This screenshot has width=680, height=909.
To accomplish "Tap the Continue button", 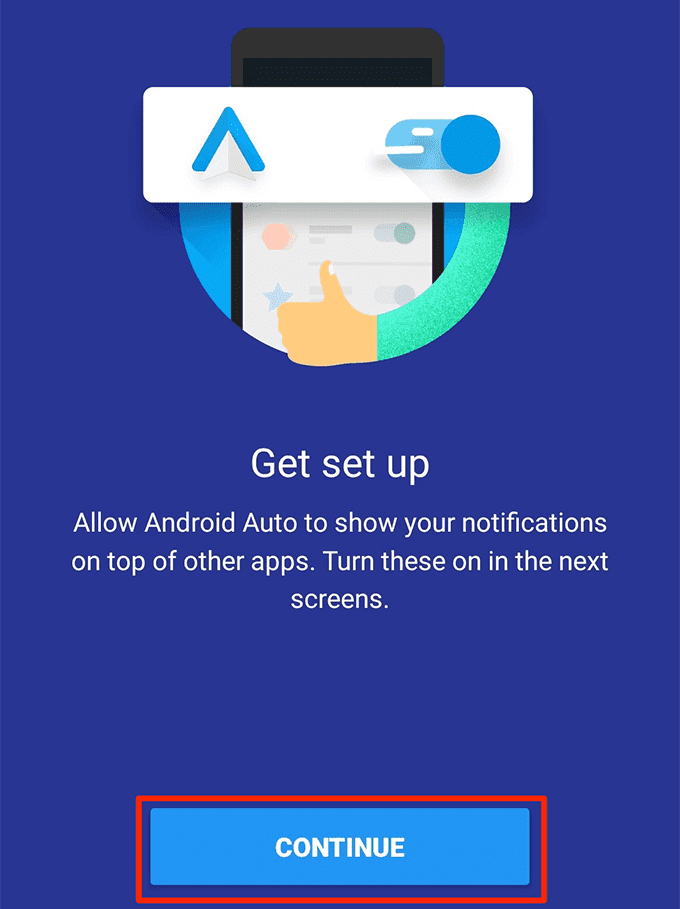I will 340,847.
